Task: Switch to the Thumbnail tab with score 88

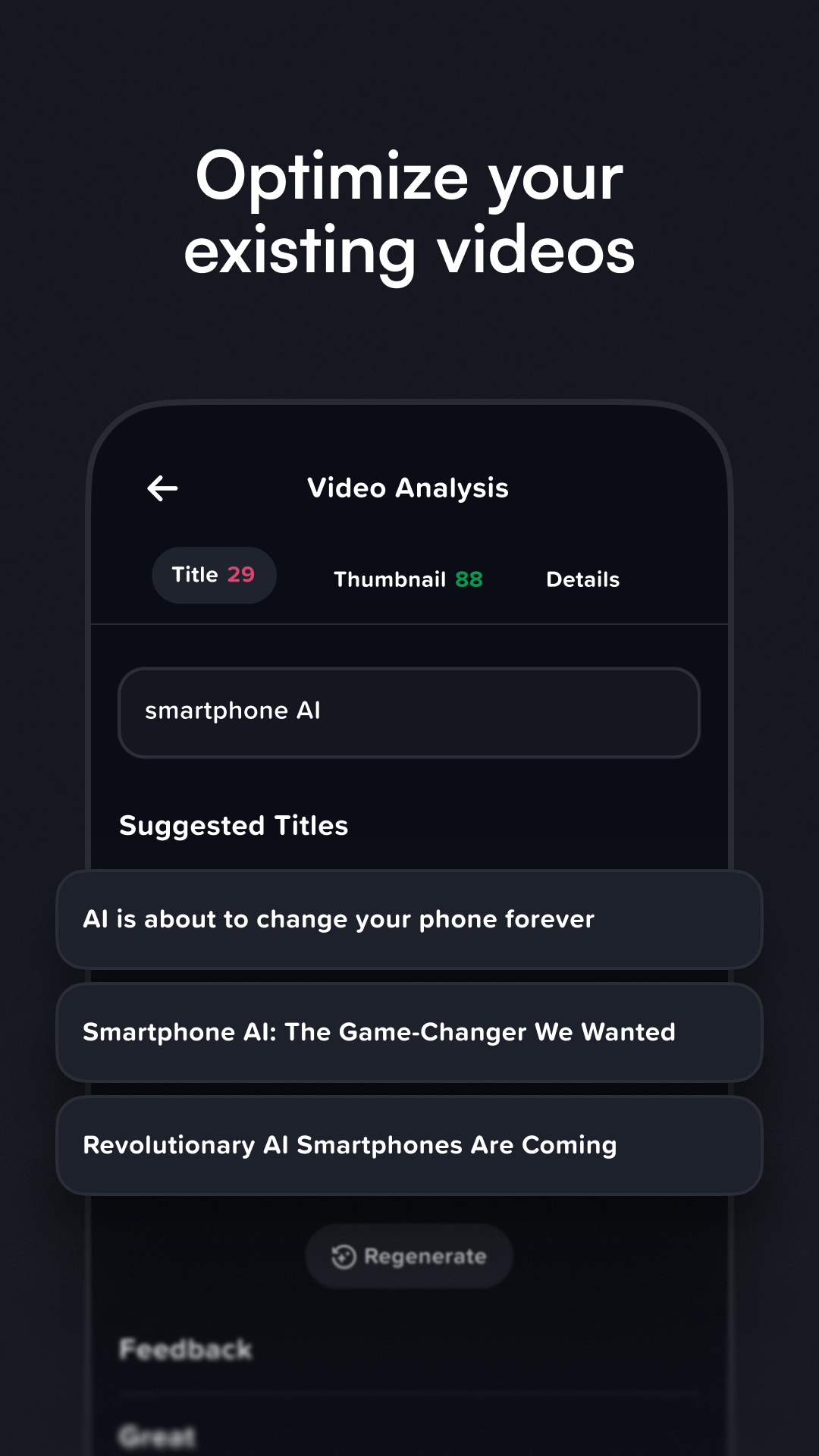Action: 408,579
